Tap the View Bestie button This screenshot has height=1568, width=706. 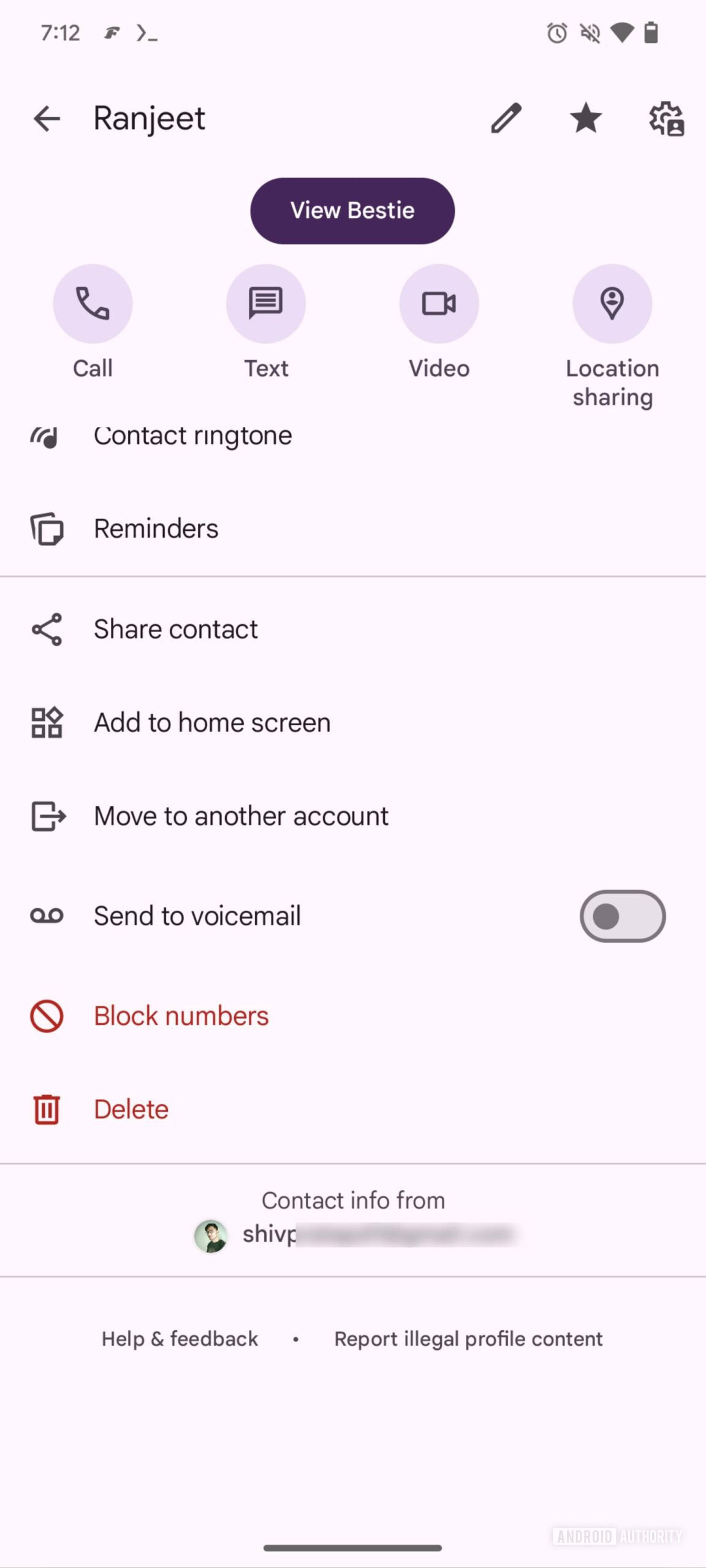[352, 211]
